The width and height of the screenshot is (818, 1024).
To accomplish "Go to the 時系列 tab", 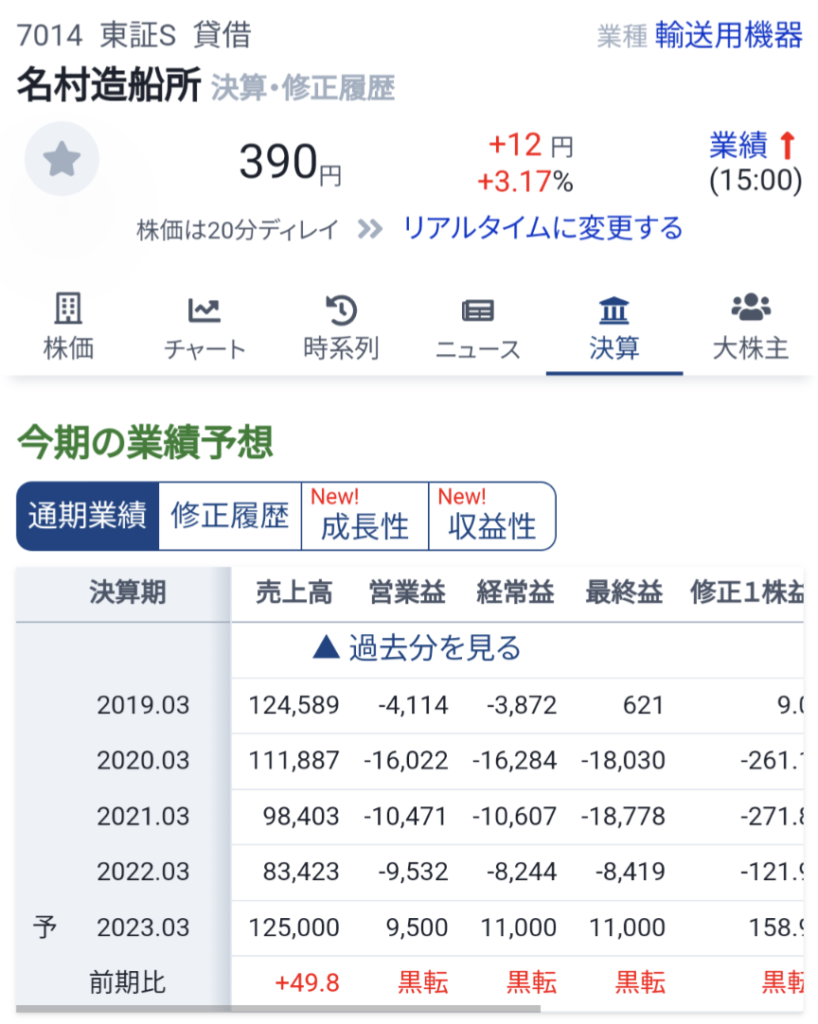I will tap(342, 329).
